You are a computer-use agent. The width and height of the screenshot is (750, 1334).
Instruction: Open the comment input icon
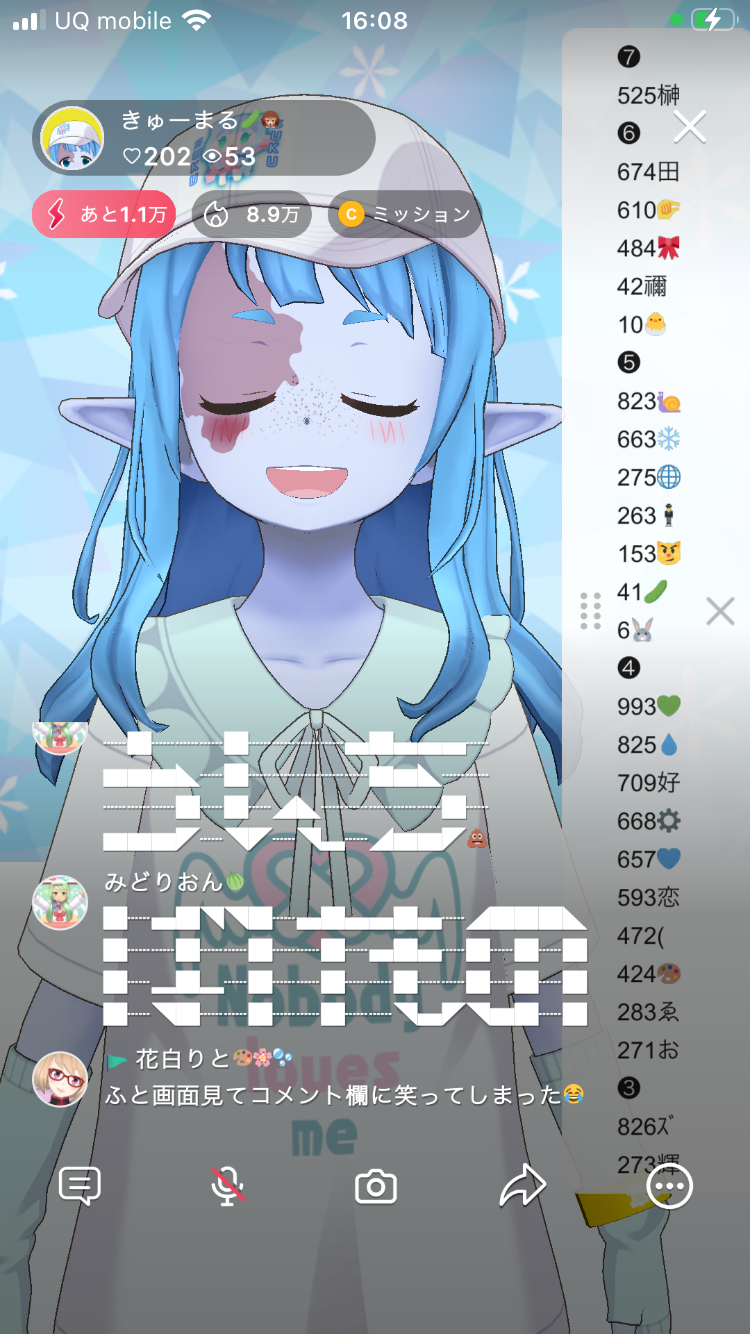point(80,1186)
